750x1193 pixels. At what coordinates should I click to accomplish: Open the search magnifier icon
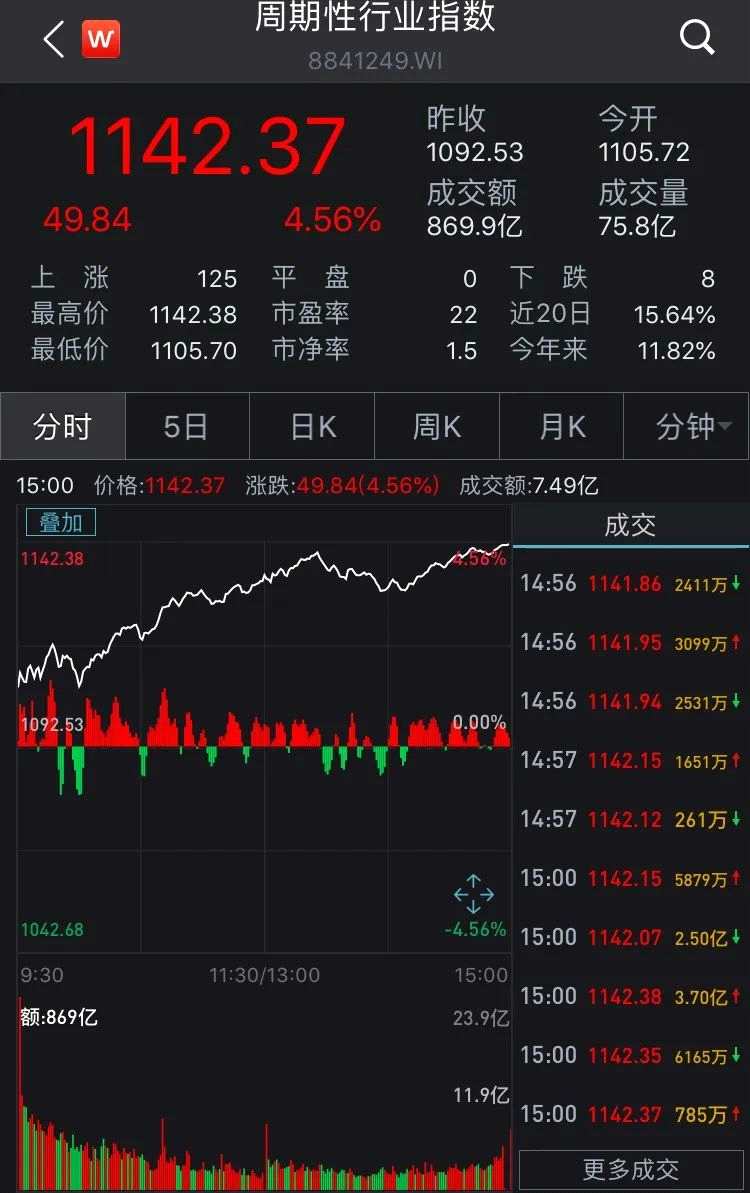(697, 38)
